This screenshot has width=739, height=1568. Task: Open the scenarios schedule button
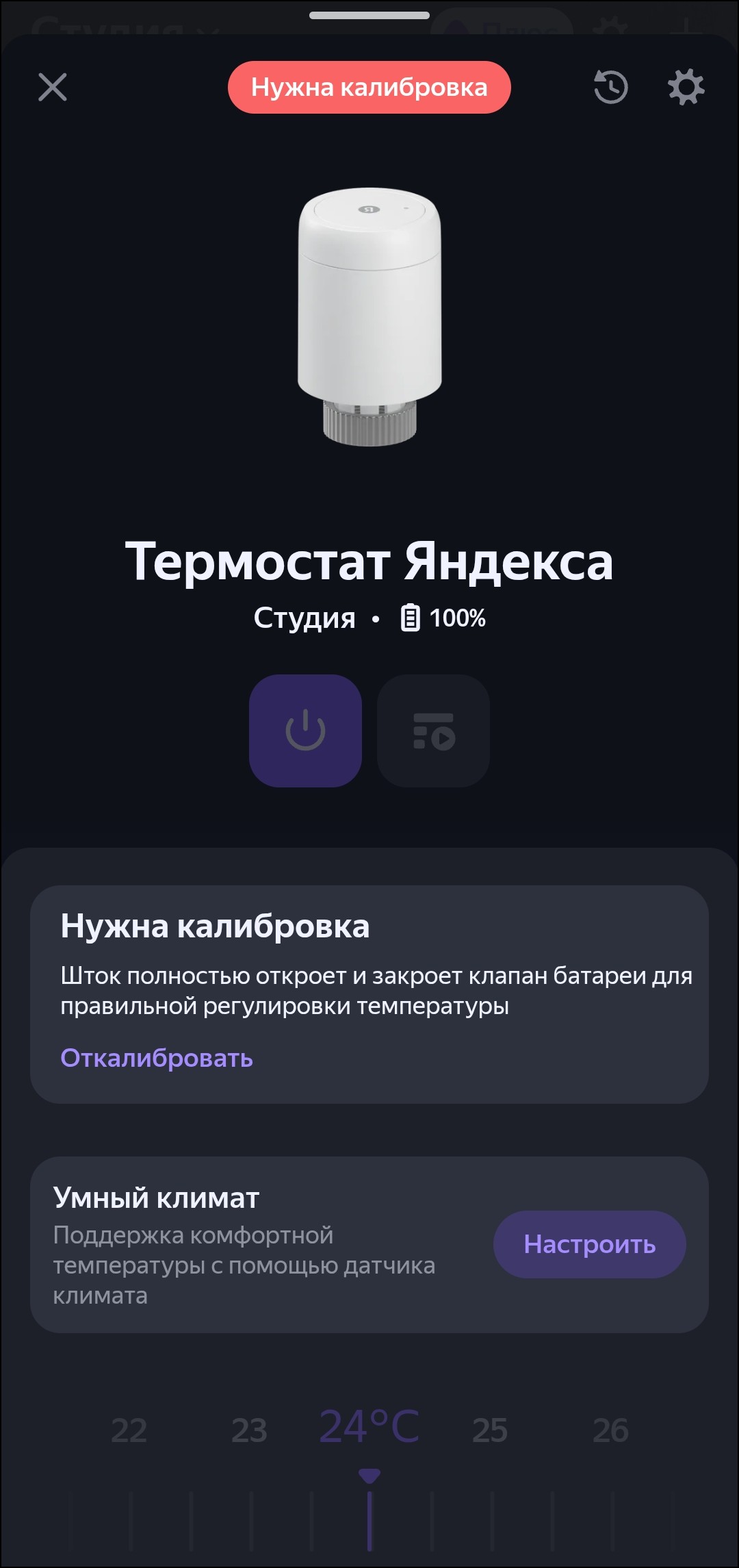433,731
